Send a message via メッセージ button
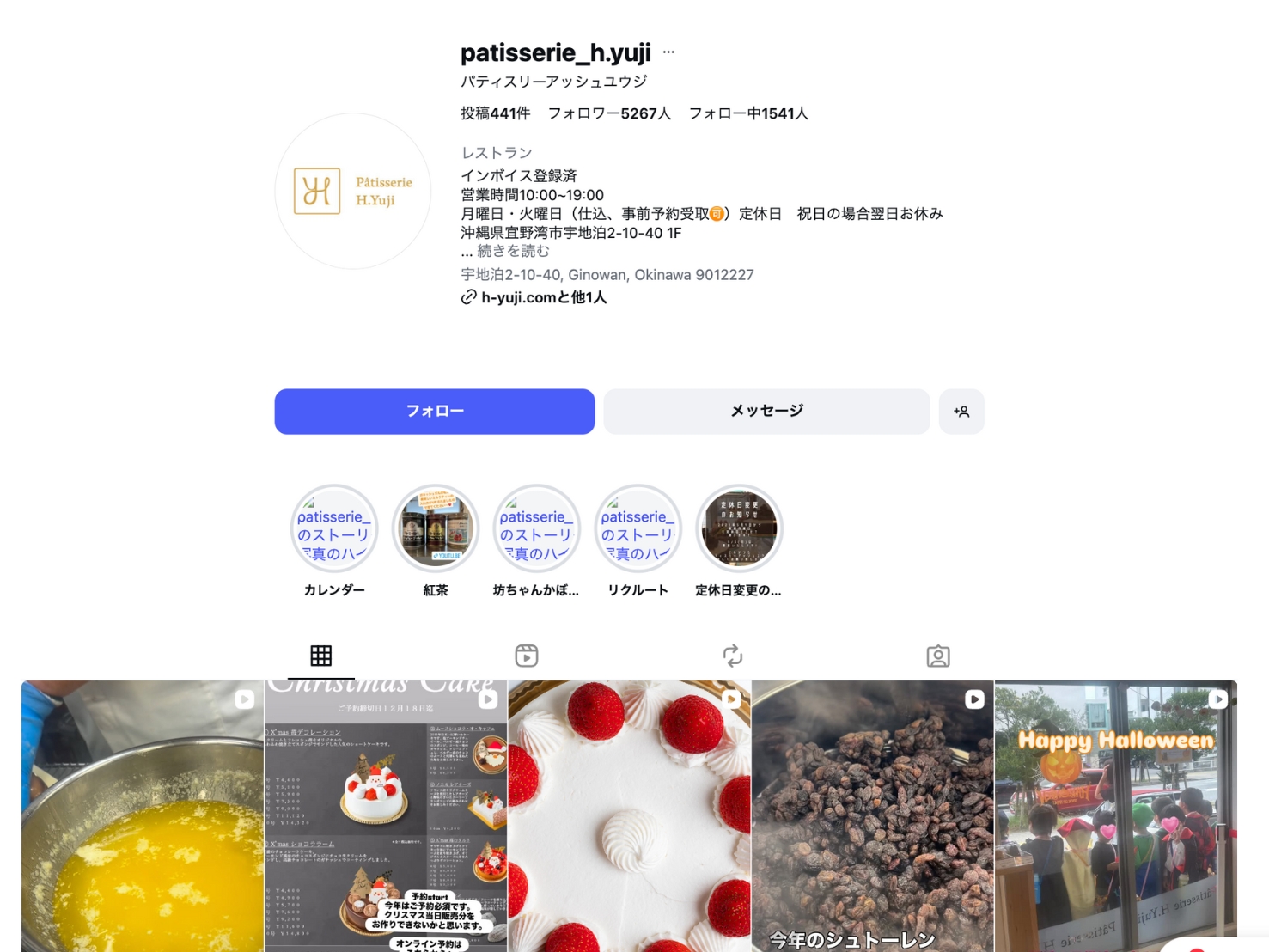 point(766,412)
